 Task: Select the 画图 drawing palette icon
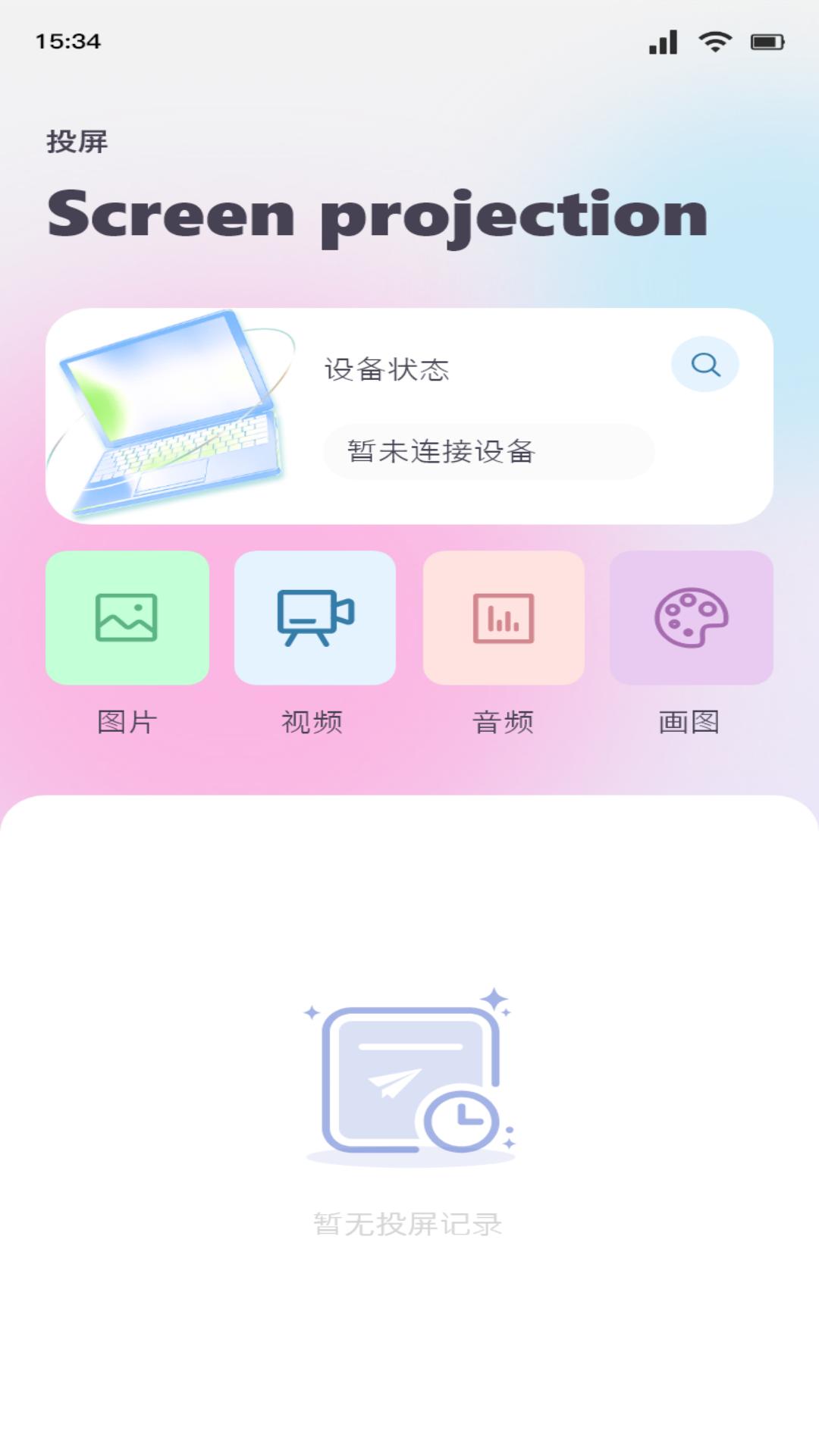(x=692, y=617)
